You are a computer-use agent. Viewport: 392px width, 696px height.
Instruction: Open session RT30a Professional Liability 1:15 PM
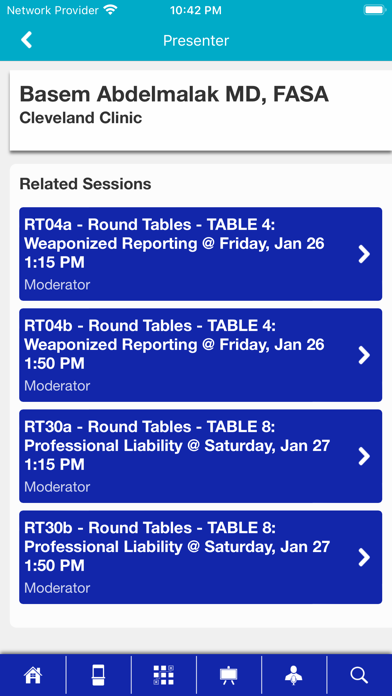[200, 456]
